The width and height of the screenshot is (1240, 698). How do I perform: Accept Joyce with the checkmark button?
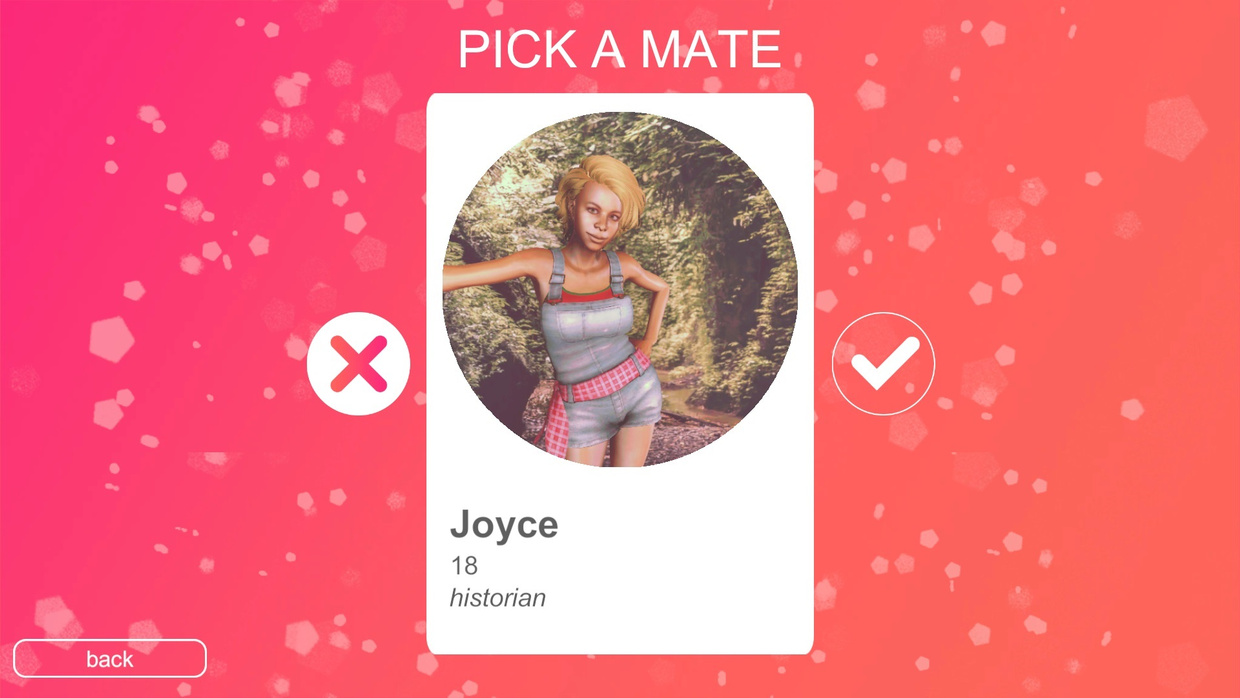[x=883, y=364]
